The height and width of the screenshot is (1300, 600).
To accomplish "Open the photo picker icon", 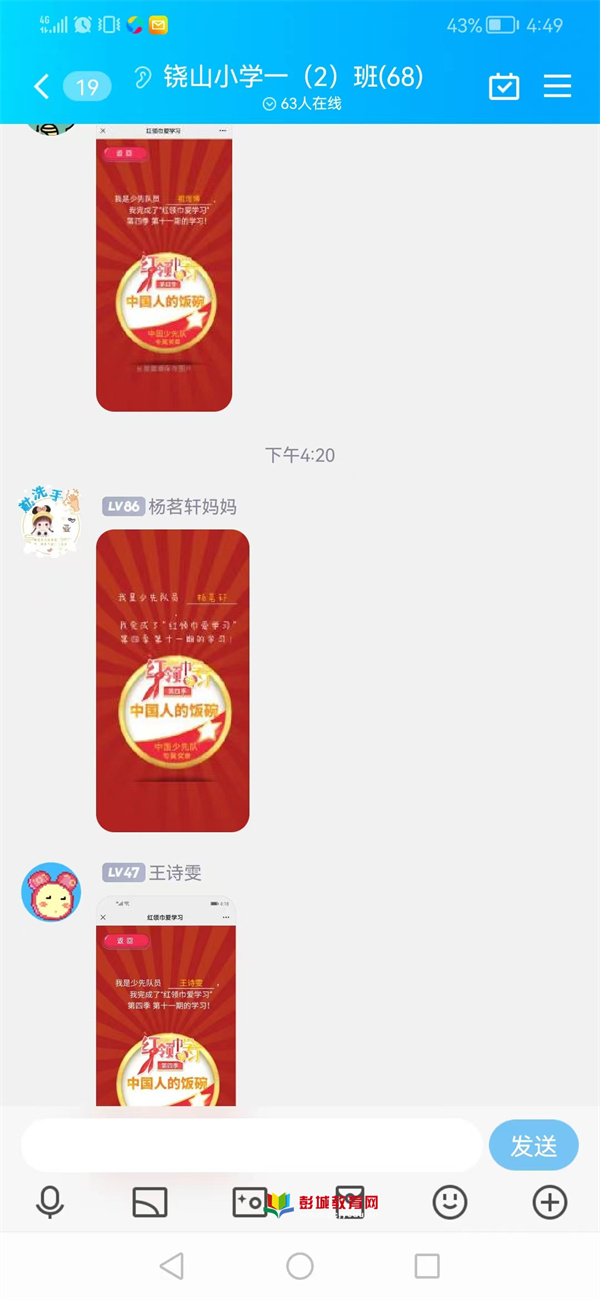I will click(249, 1202).
